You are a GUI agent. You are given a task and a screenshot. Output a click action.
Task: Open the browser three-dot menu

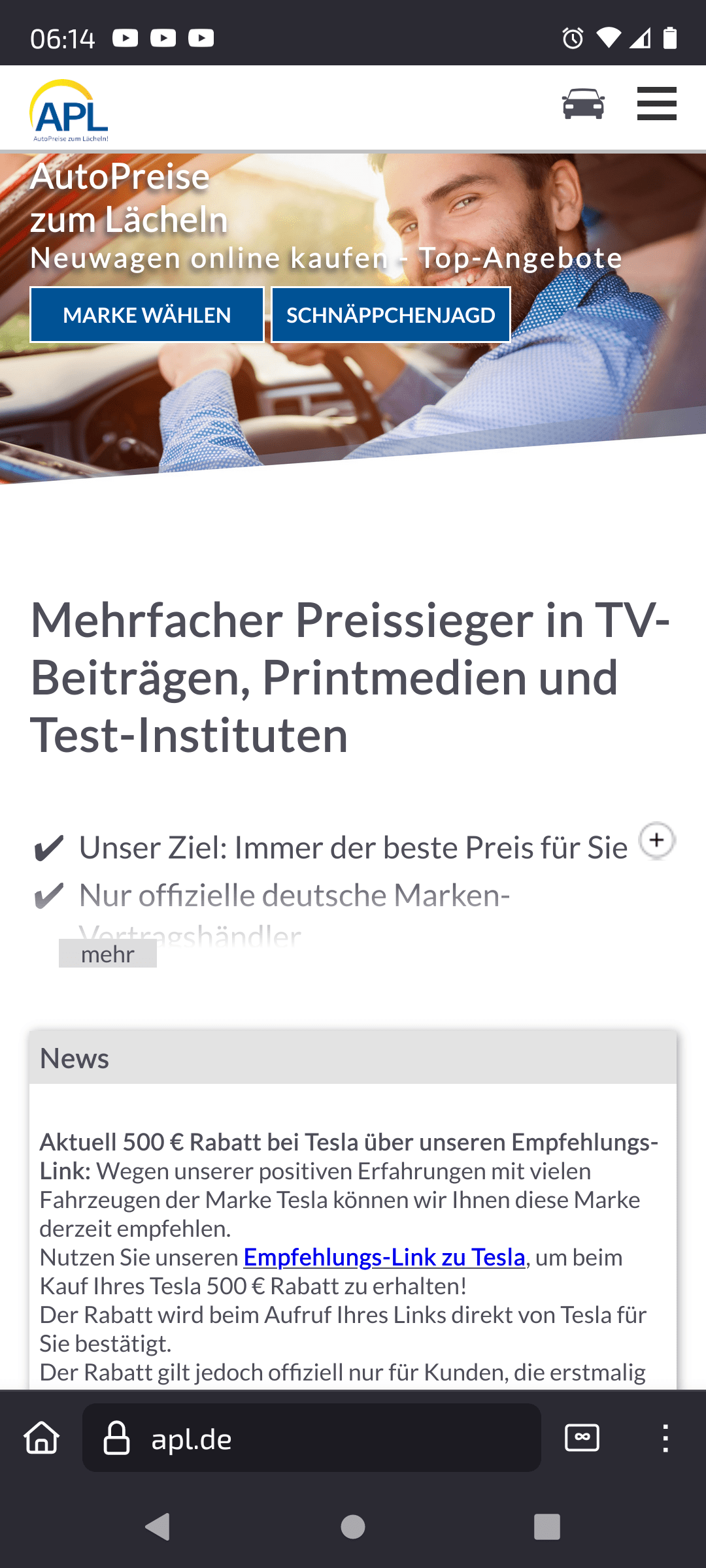(665, 1438)
